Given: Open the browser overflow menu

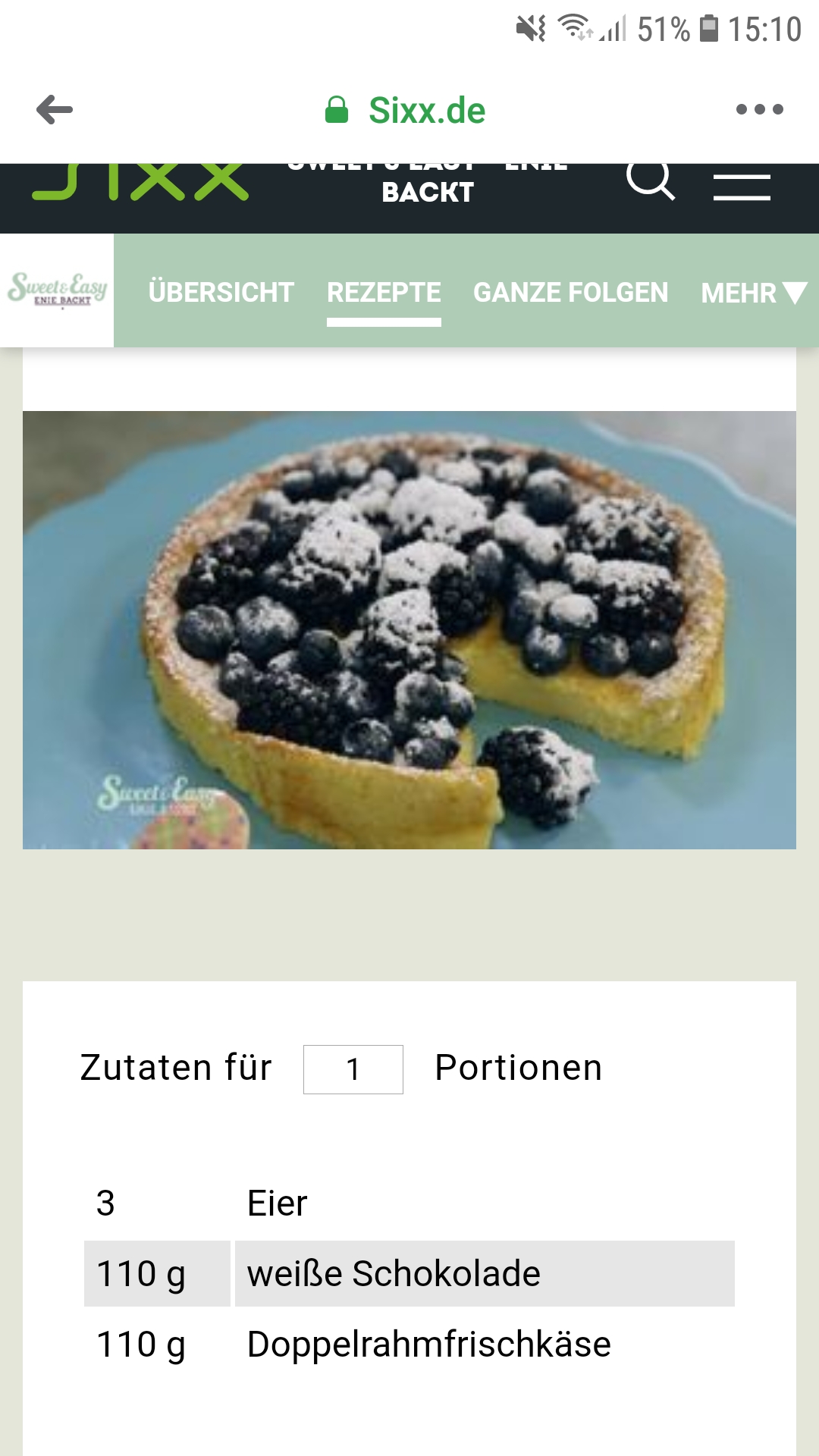Looking at the screenshot, I should click(759, 110).
